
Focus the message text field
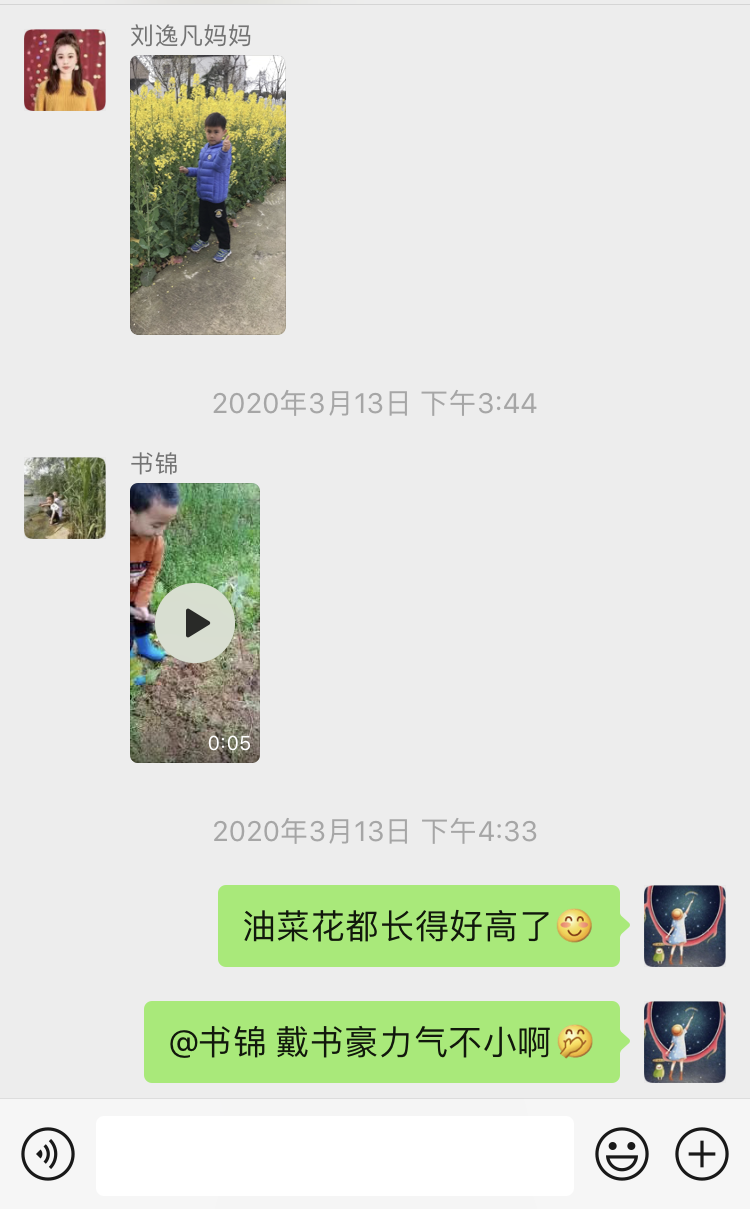click(x=335, y=1155)
